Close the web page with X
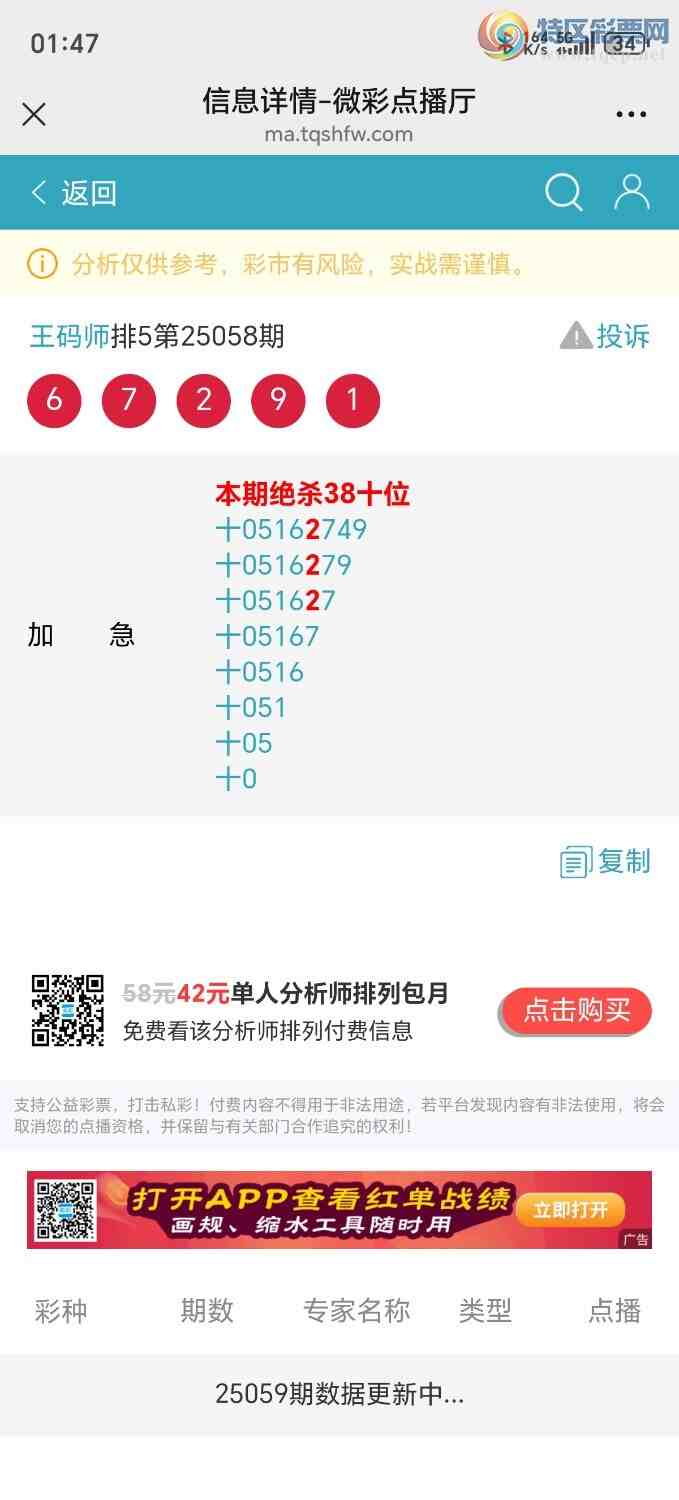This screenshot has width=679, height=1500. (x=34, y=115)
